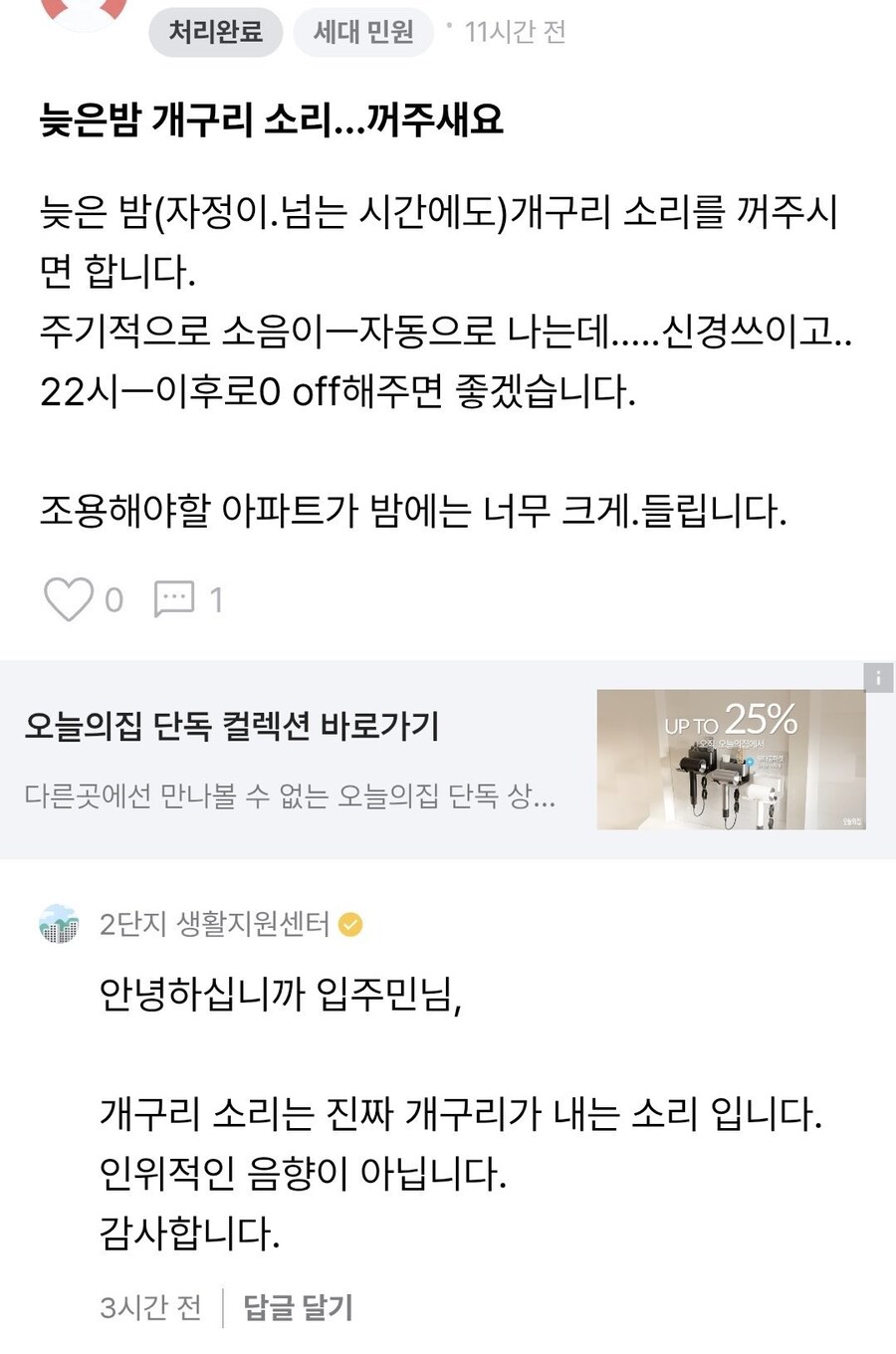Viewport: 896px width, 1354px height.
Task: Open comments via the speech bubble icon
Action: click(x=175, y=599)
